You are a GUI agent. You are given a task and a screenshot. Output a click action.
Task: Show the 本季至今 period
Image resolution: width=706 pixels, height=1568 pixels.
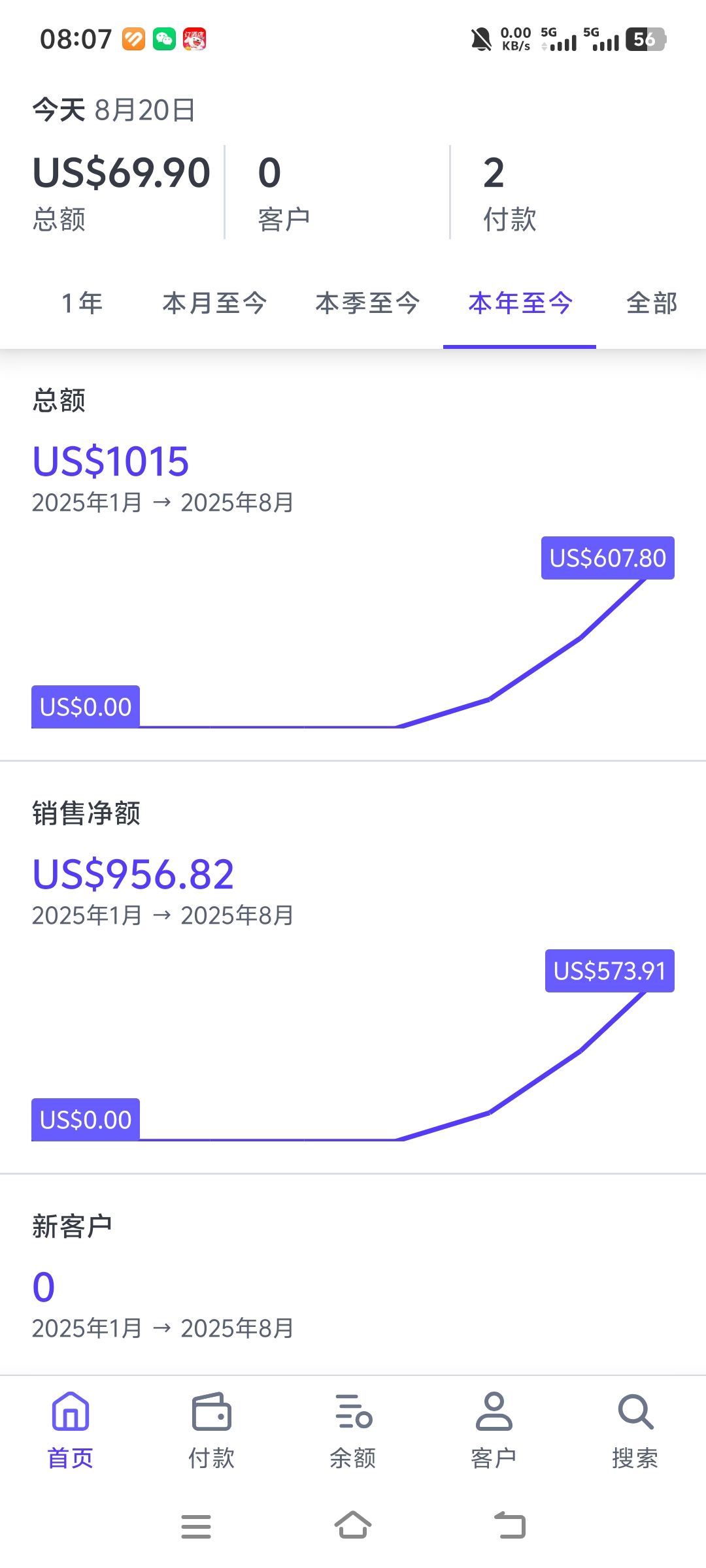pyautogui.click(x=367, y=303)
